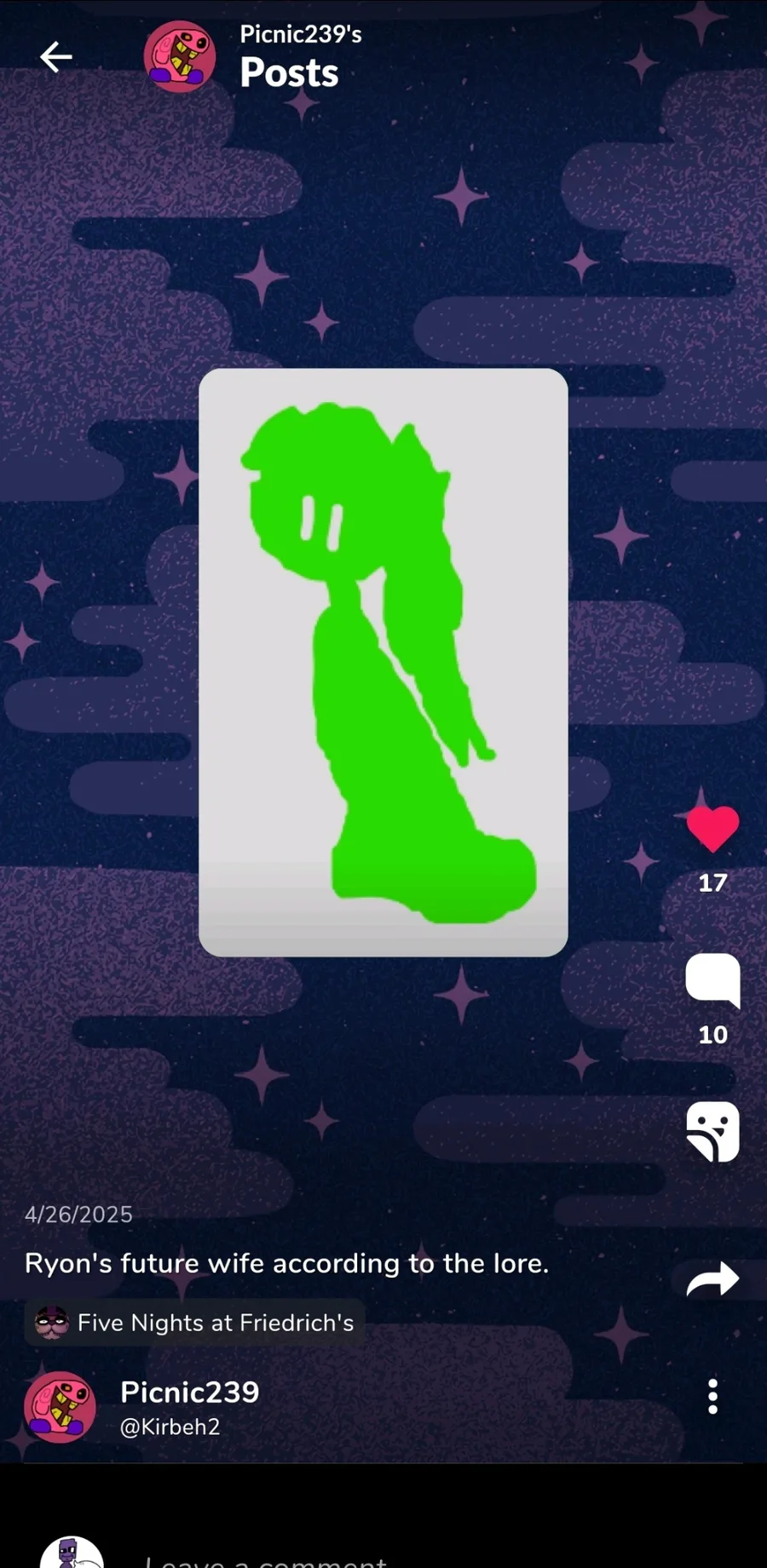
Task: Open the Five Nights at Friedrich's tag
Action: pyautogui.click(x=195, y=1323)
